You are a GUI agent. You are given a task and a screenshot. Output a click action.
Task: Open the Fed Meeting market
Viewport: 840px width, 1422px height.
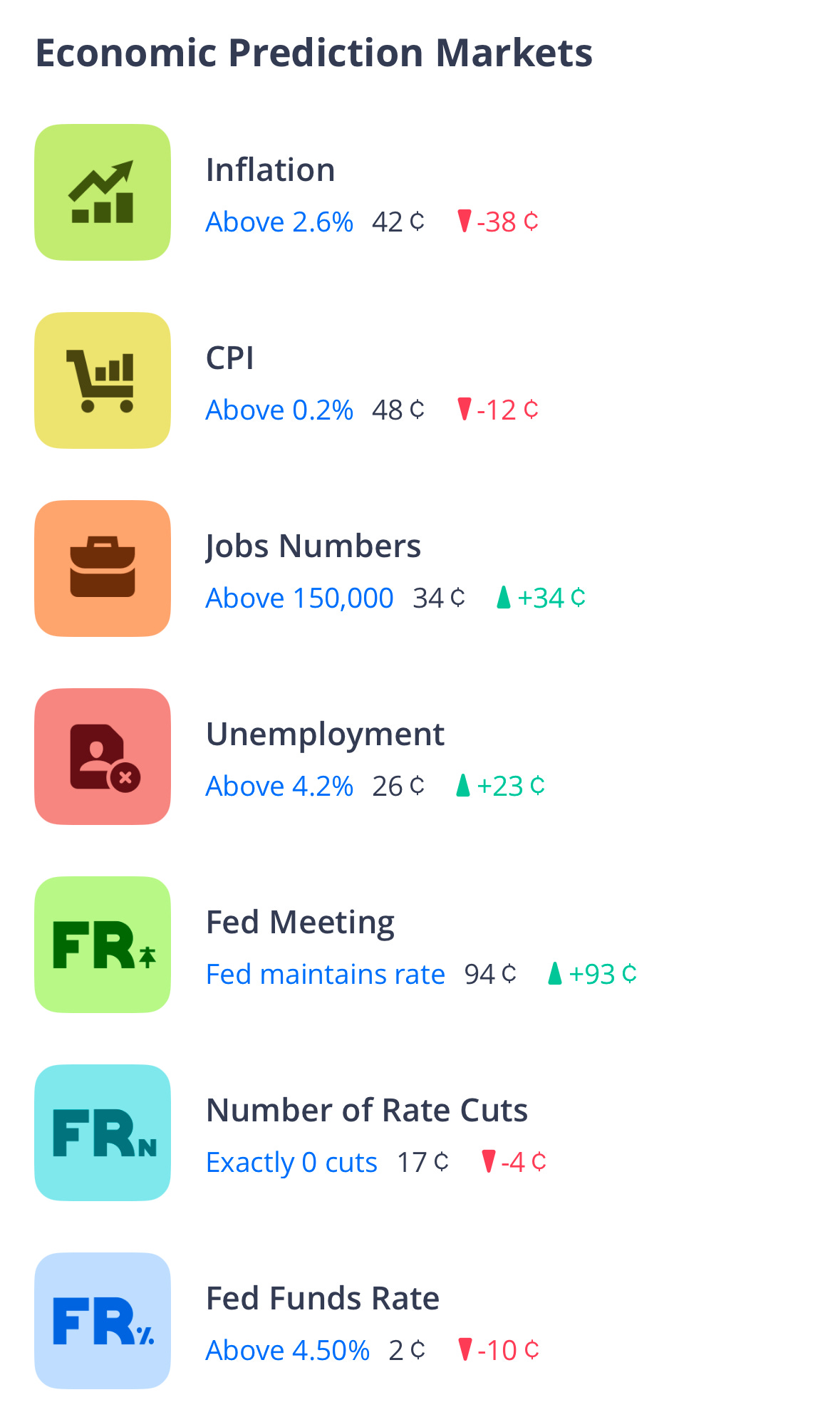pos(300,923)
